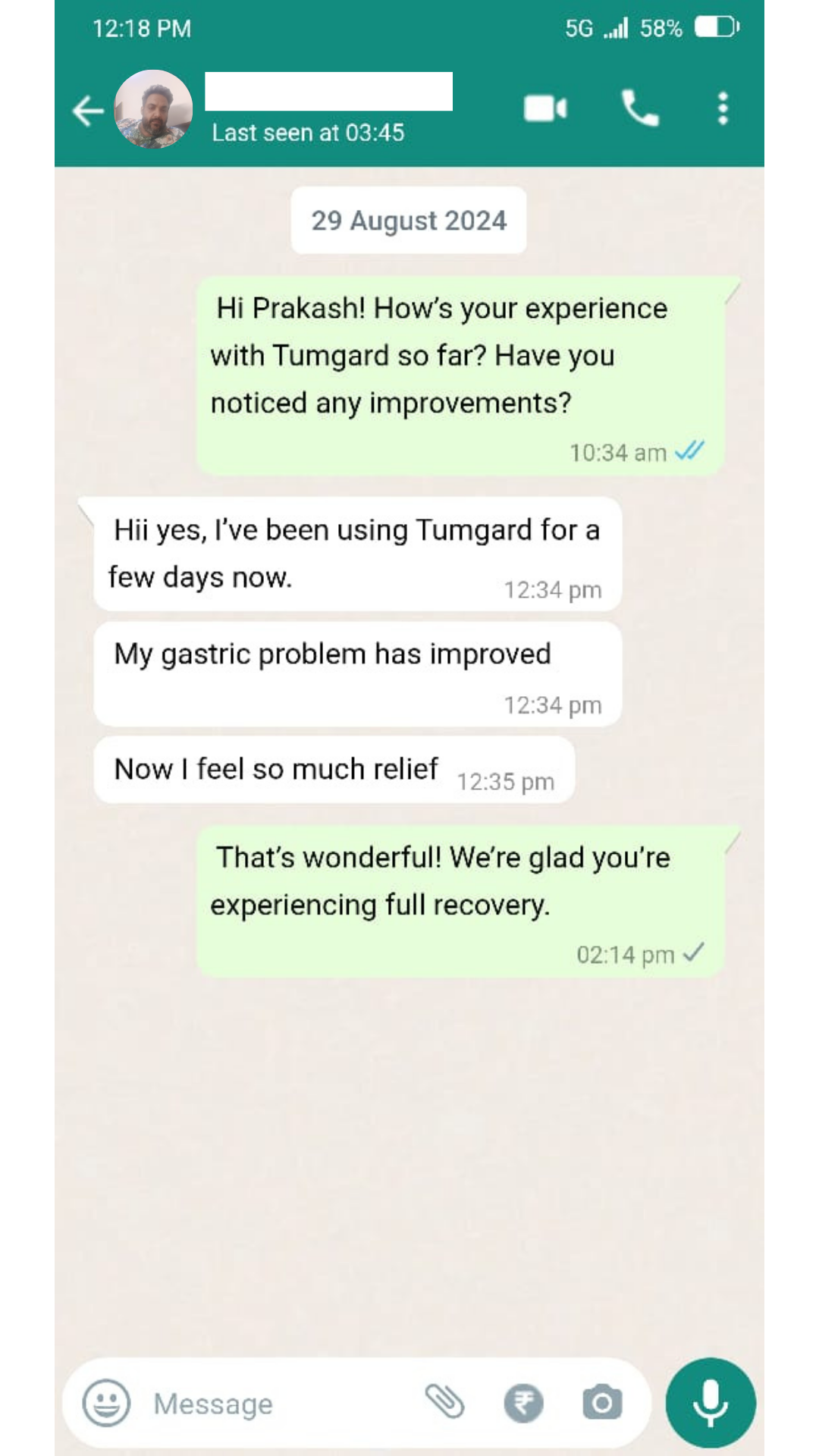
Task: Open the three-dot overflow menu
Action: coord(723,108)
